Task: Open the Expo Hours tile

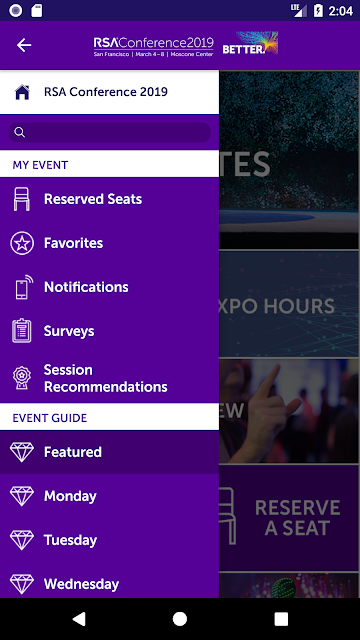Action: (289, 304)
